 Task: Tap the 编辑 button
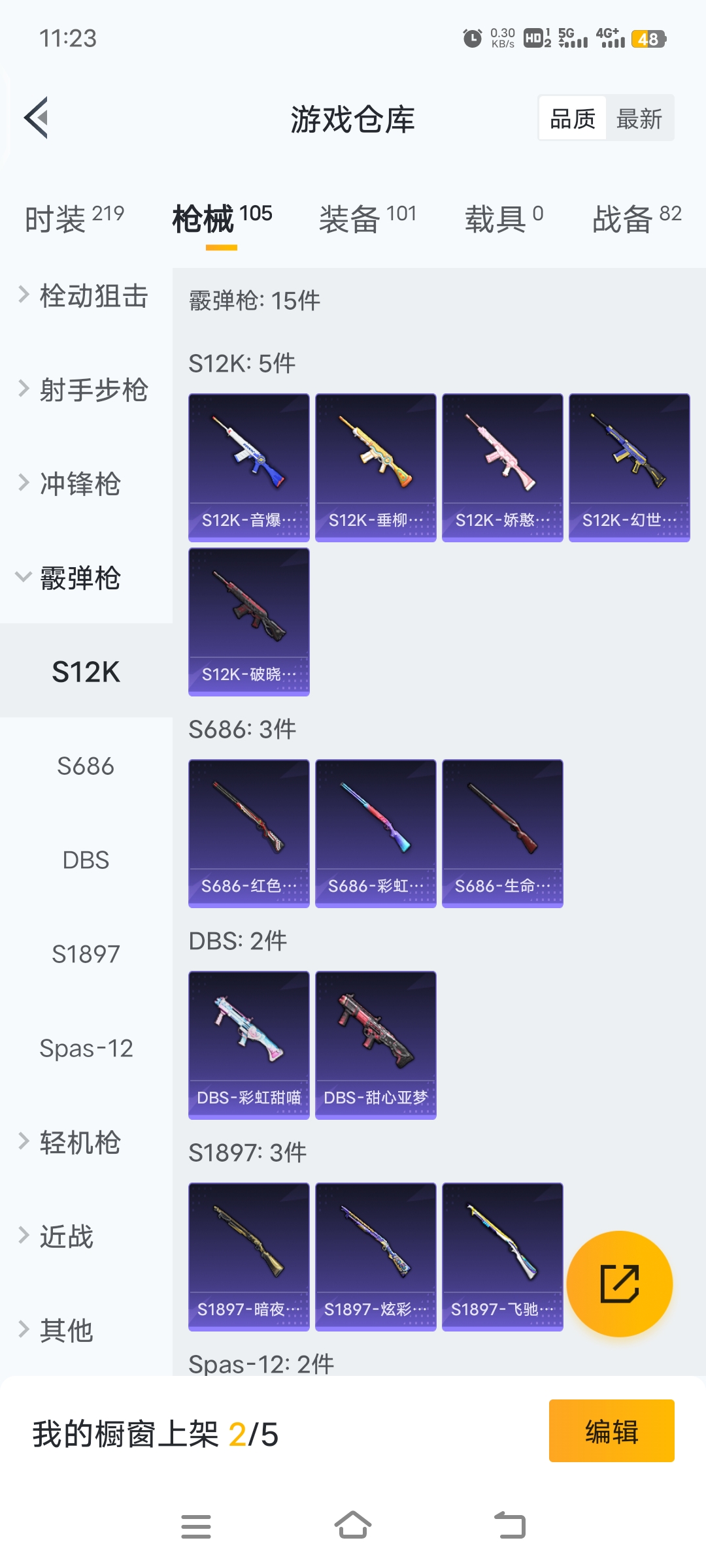point(611,1431)
